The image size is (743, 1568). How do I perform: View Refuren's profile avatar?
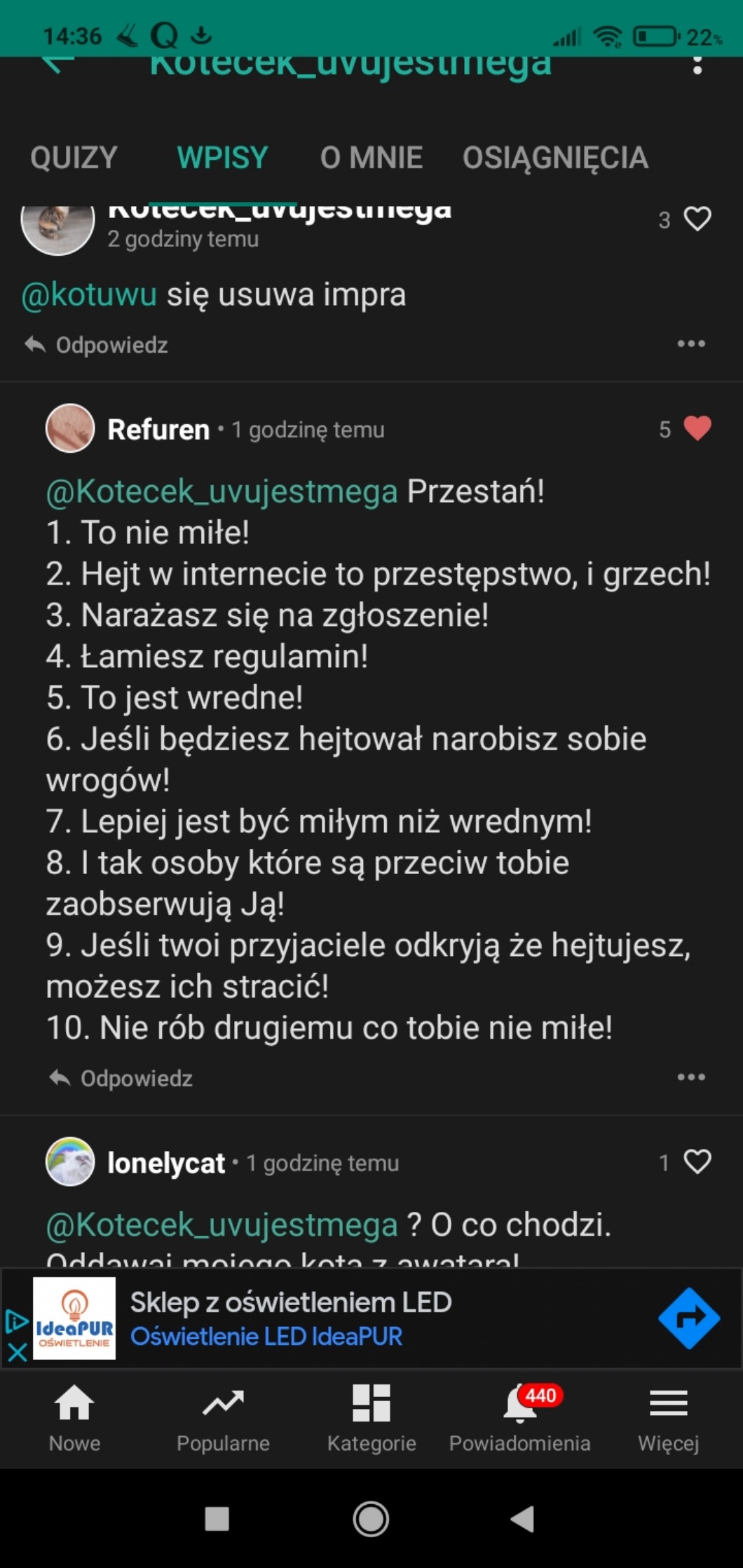(x=70, y=428)
